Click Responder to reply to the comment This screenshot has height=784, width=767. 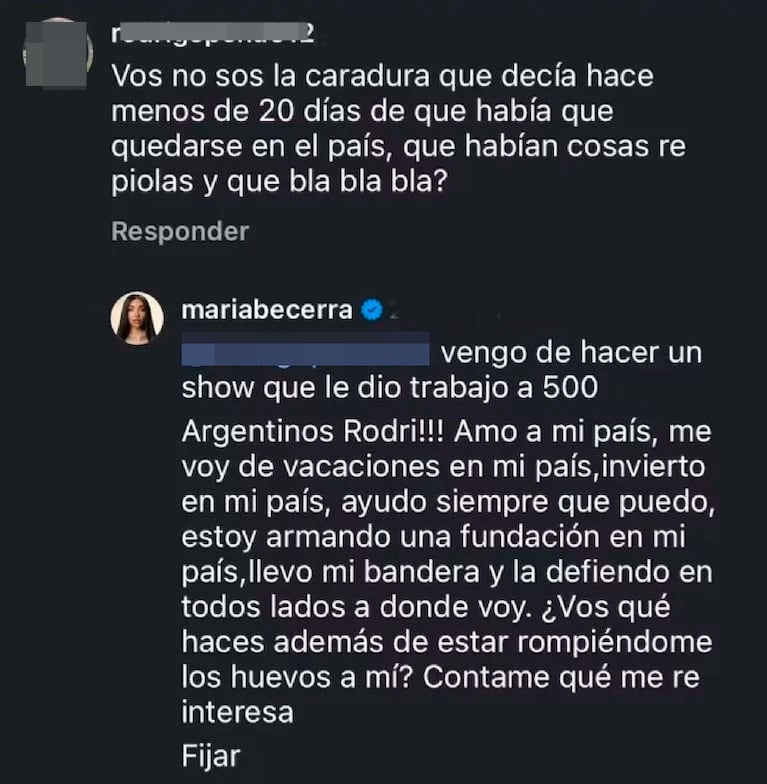coord(179,231)
